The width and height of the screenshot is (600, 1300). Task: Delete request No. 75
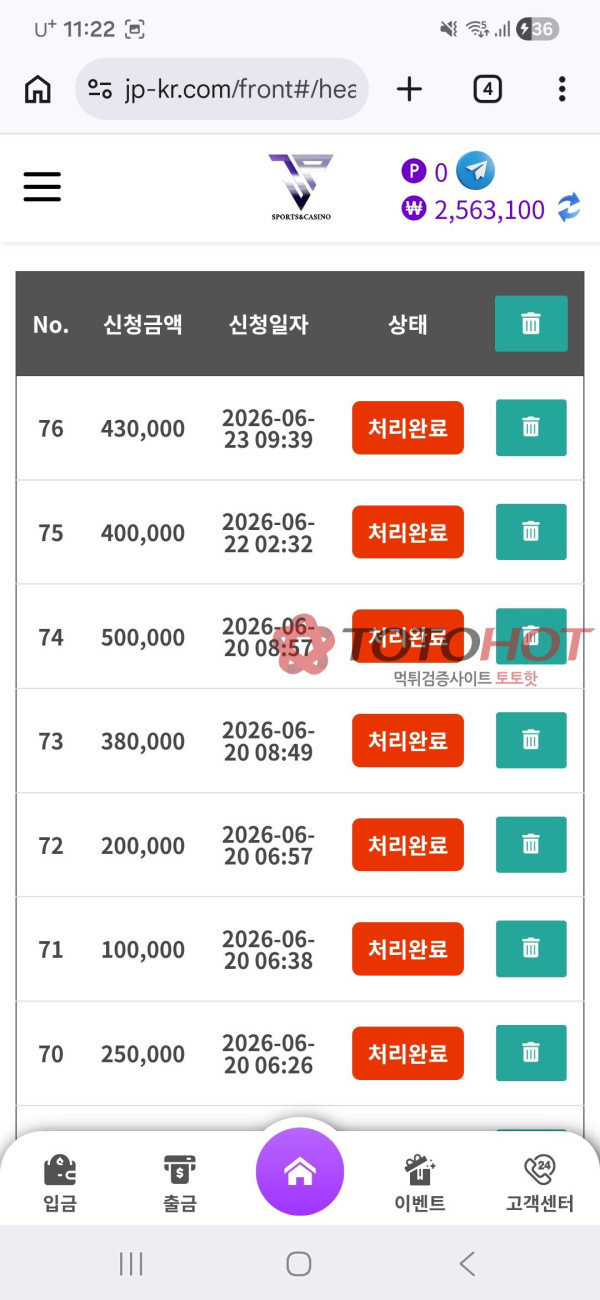[x=531, y=532]
